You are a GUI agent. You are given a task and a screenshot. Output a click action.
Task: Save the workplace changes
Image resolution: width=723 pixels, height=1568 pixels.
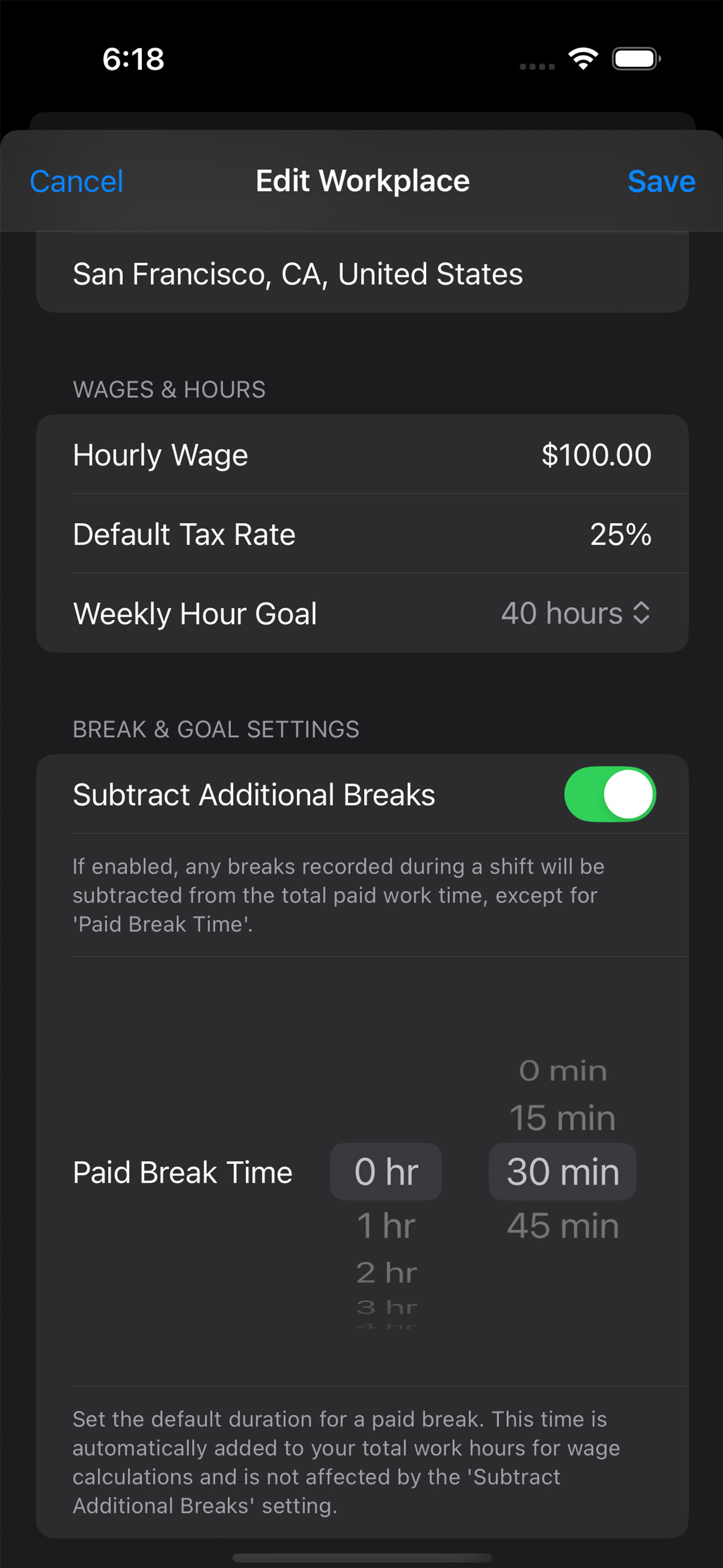[x=662, y=181]
